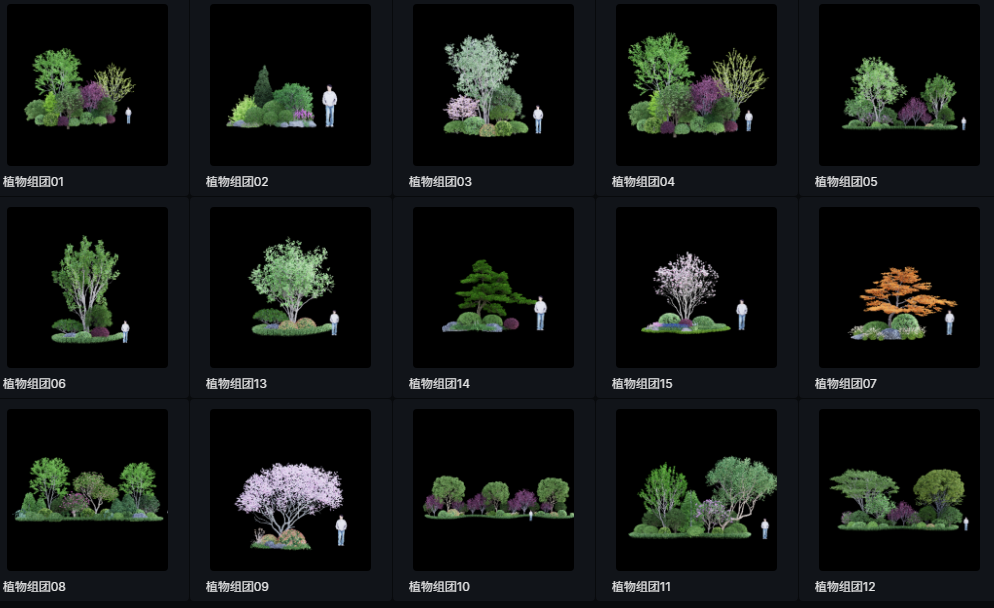Select the 植物组团13 tree group
994x608 pixels.
pyautogui.click(x=290, y=288)
